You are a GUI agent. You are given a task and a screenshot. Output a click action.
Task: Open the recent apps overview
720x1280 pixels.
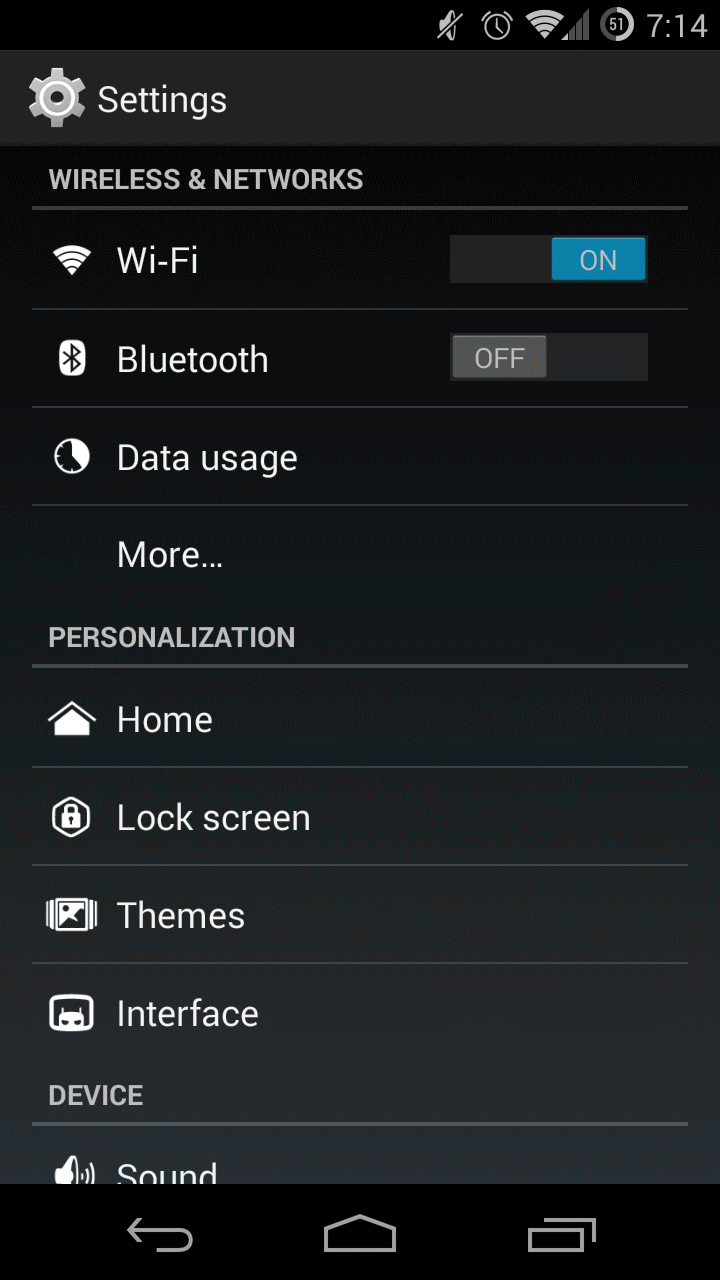560,1233
